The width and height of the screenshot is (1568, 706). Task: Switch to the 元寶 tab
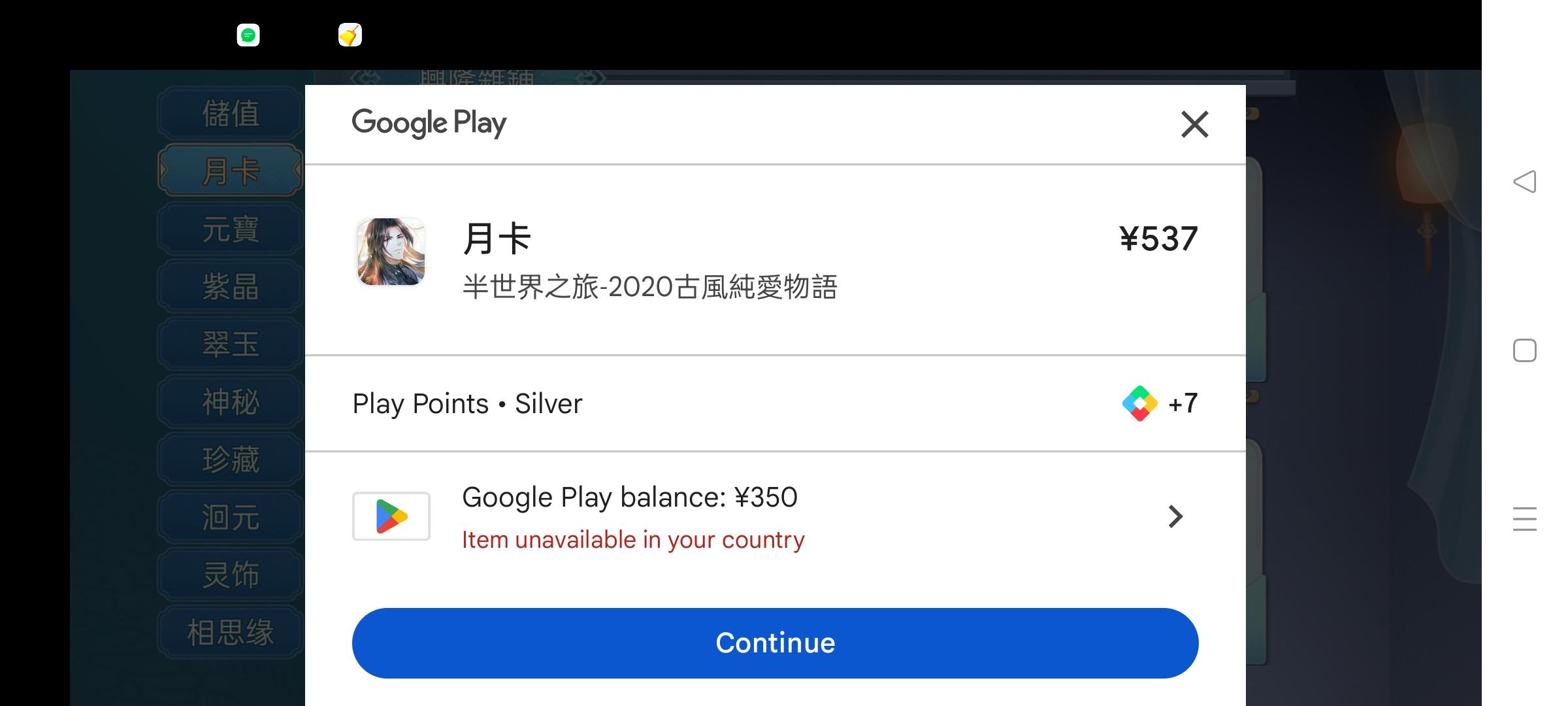point(230,229)
